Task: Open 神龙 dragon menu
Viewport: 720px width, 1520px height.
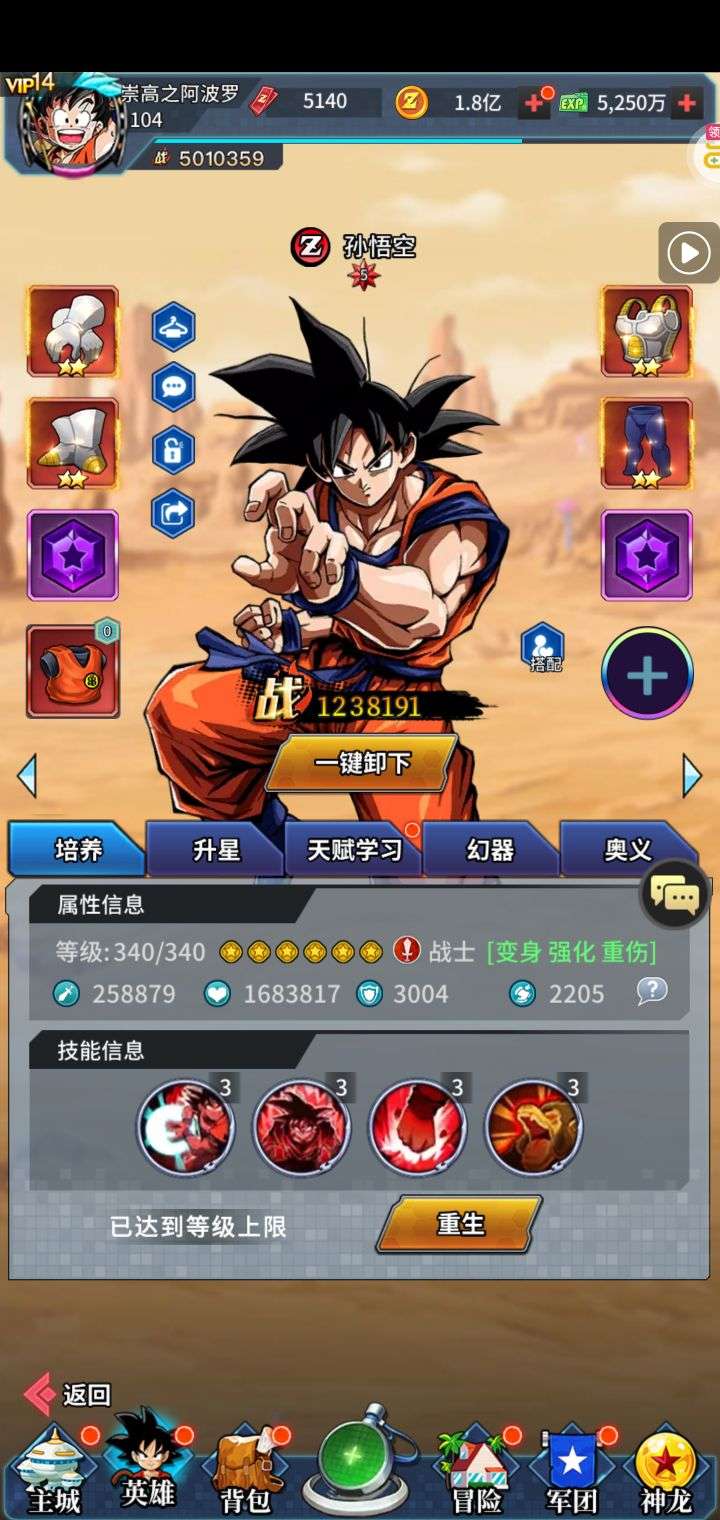Action: 666,1472
